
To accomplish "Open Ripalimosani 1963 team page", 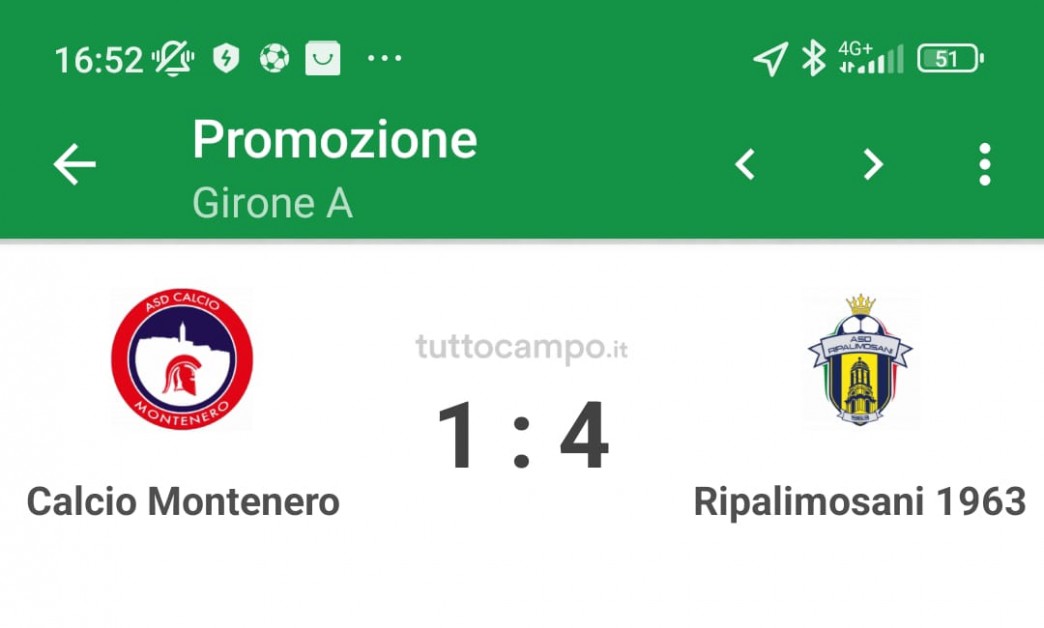I will pos(860,360).
